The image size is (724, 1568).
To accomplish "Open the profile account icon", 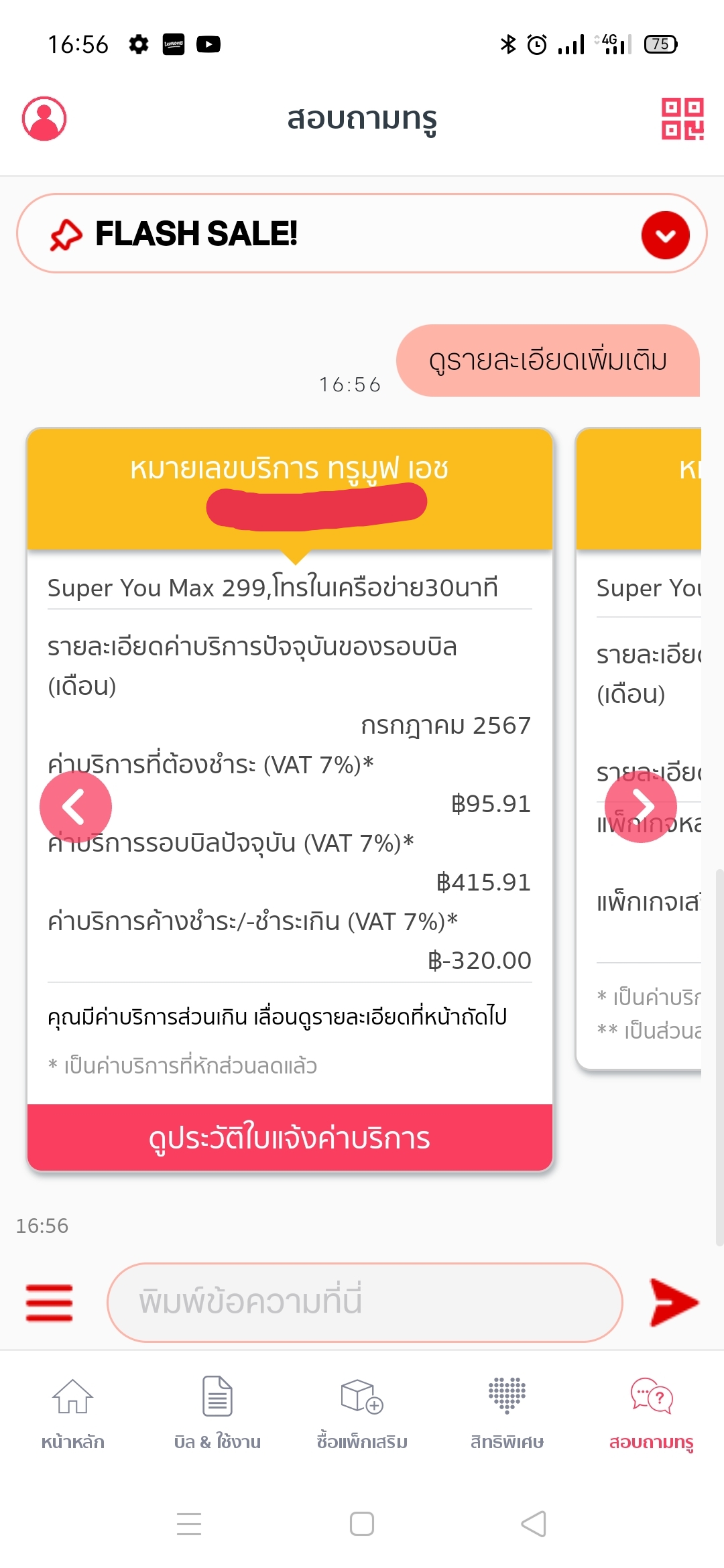I will coord(44,119).
